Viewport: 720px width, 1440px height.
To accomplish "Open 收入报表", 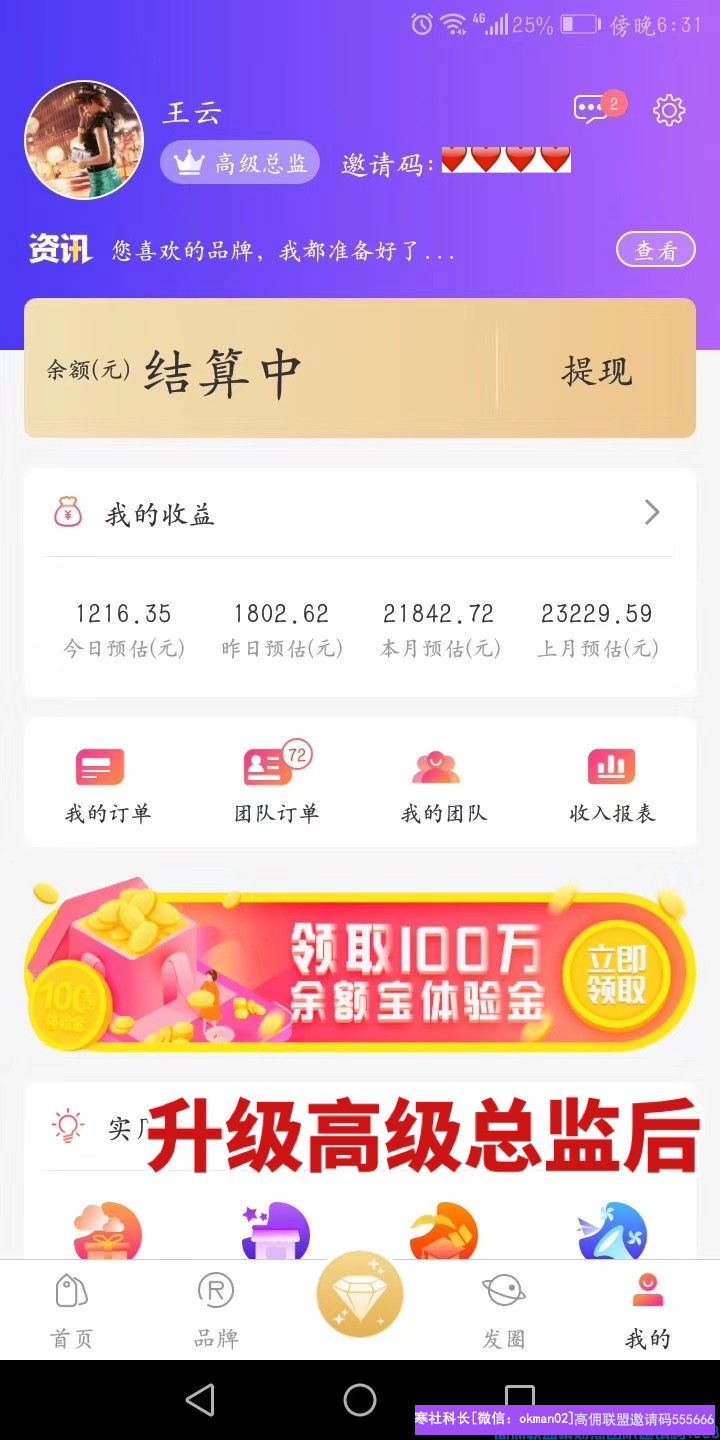I will (612, 786).
